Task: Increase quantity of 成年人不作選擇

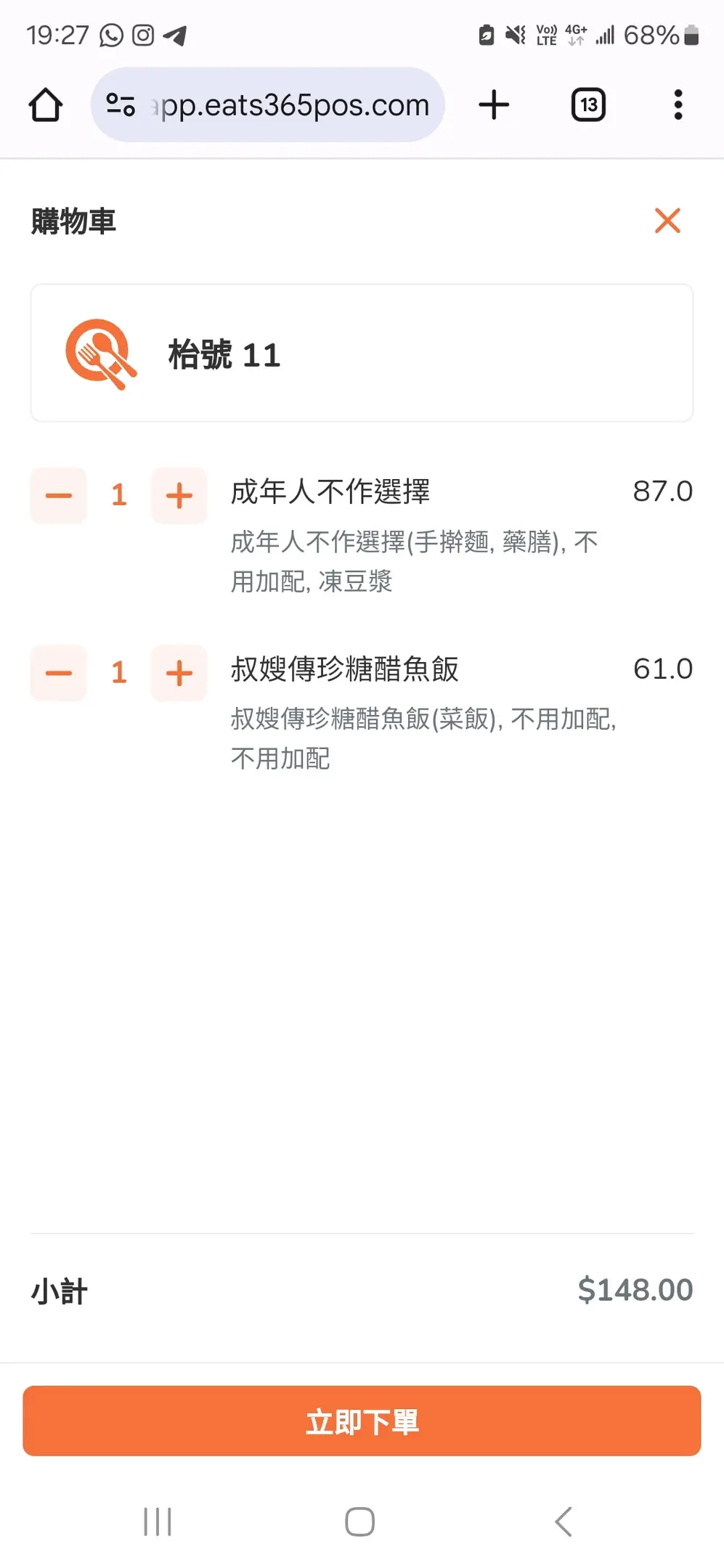Action: [179, 496]
